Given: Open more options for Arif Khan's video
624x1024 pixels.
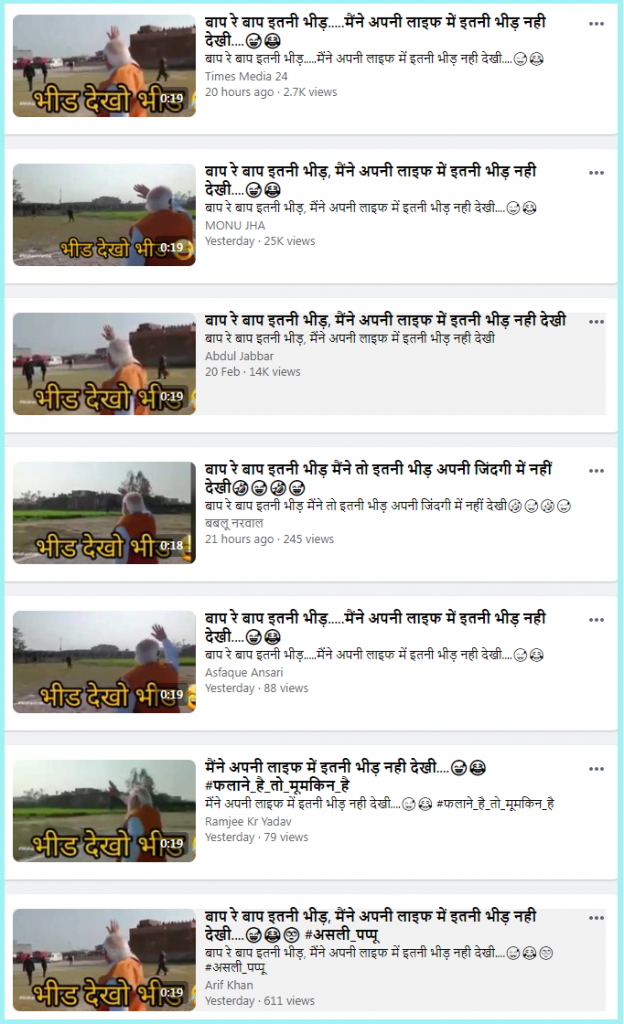Looking at the screenshot, I should (596, 918).
